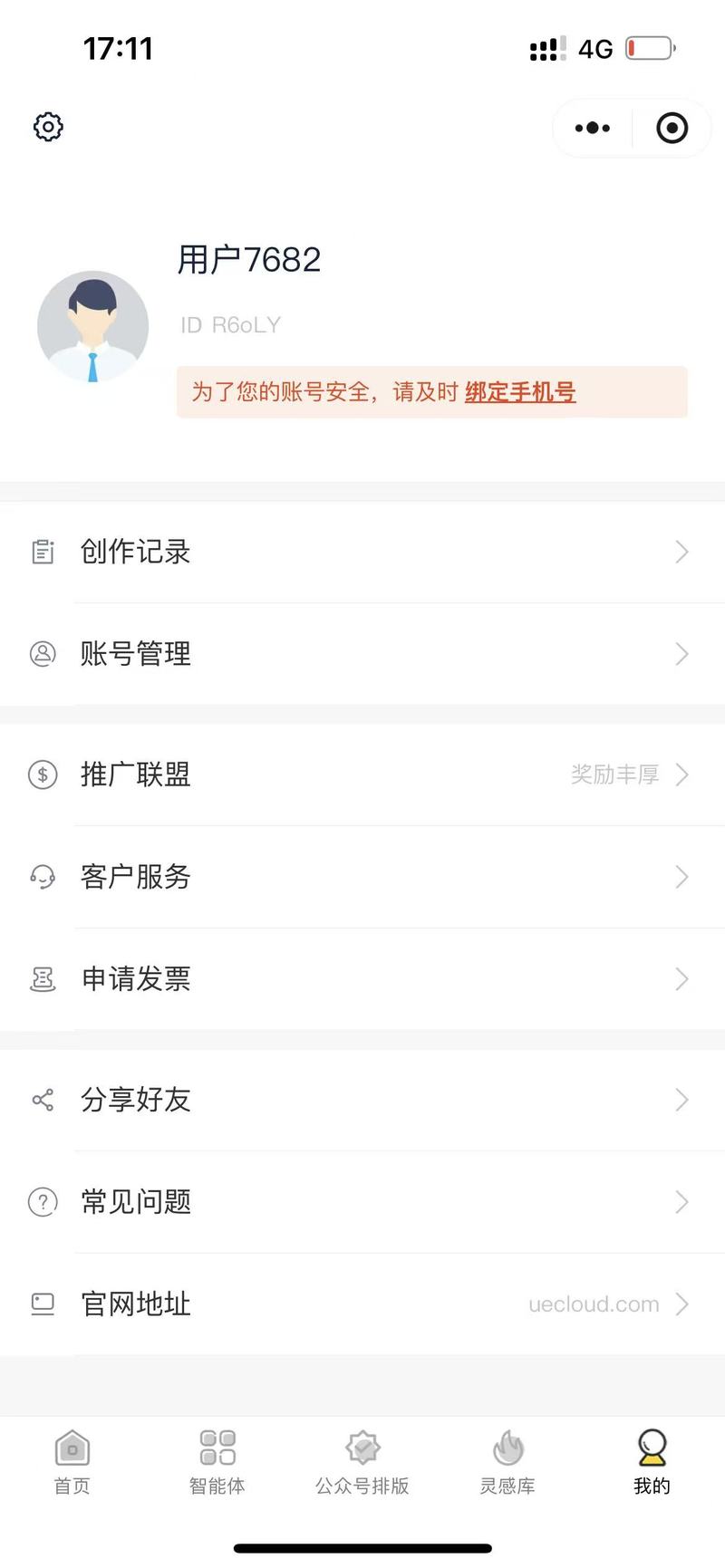This screenshot has width=725, height=1568.
Task: Open 申请发票
Action: click(362, 979)
